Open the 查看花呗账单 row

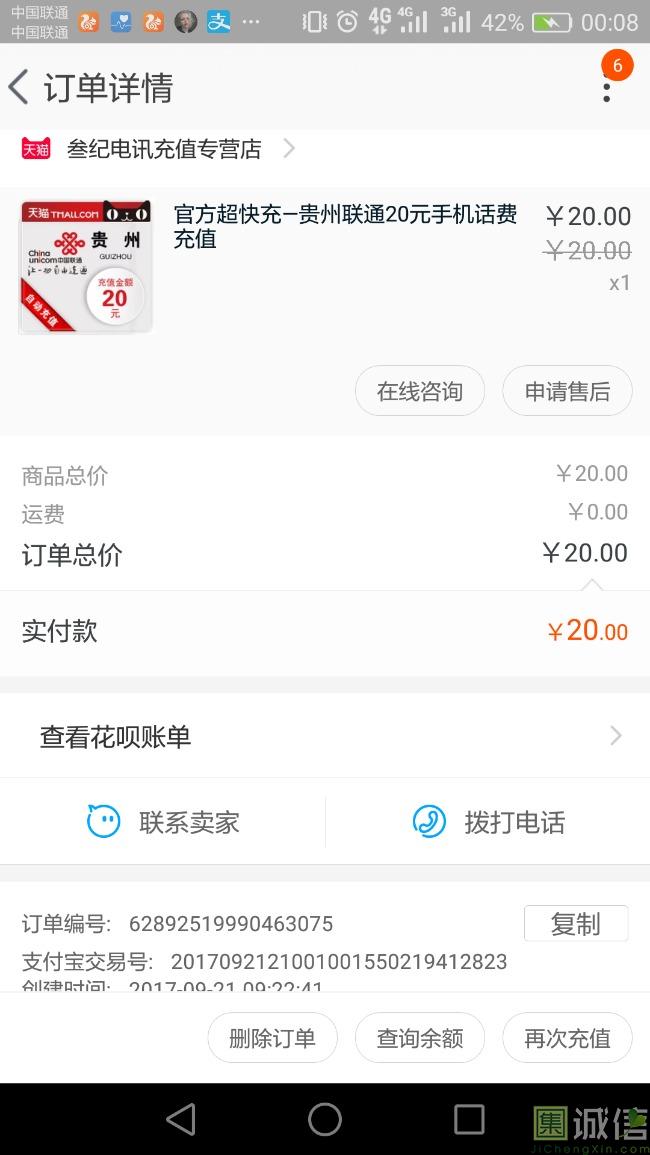[x=325, y=736]
